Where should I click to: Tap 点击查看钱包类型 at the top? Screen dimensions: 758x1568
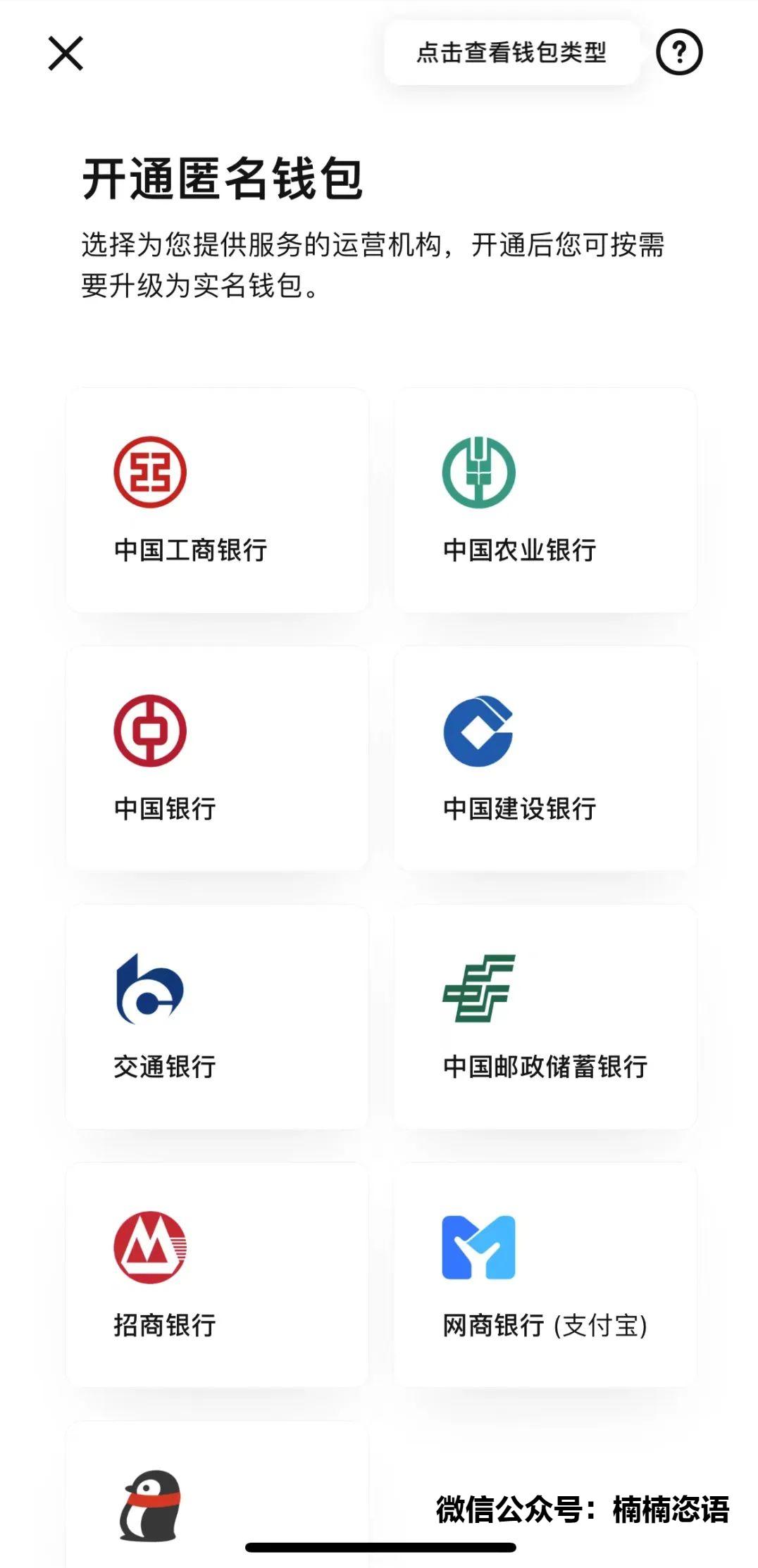tap(514, 52)
